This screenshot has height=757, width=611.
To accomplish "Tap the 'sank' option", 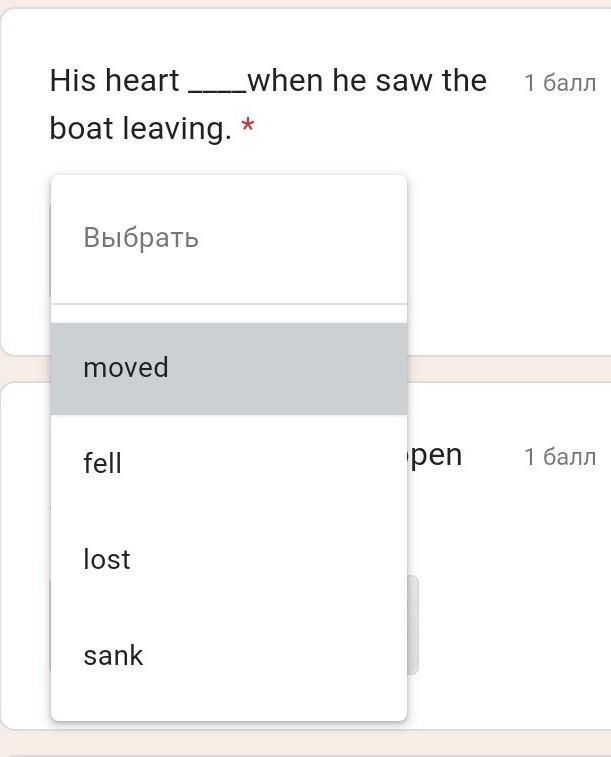I will (x=229, y=655).
